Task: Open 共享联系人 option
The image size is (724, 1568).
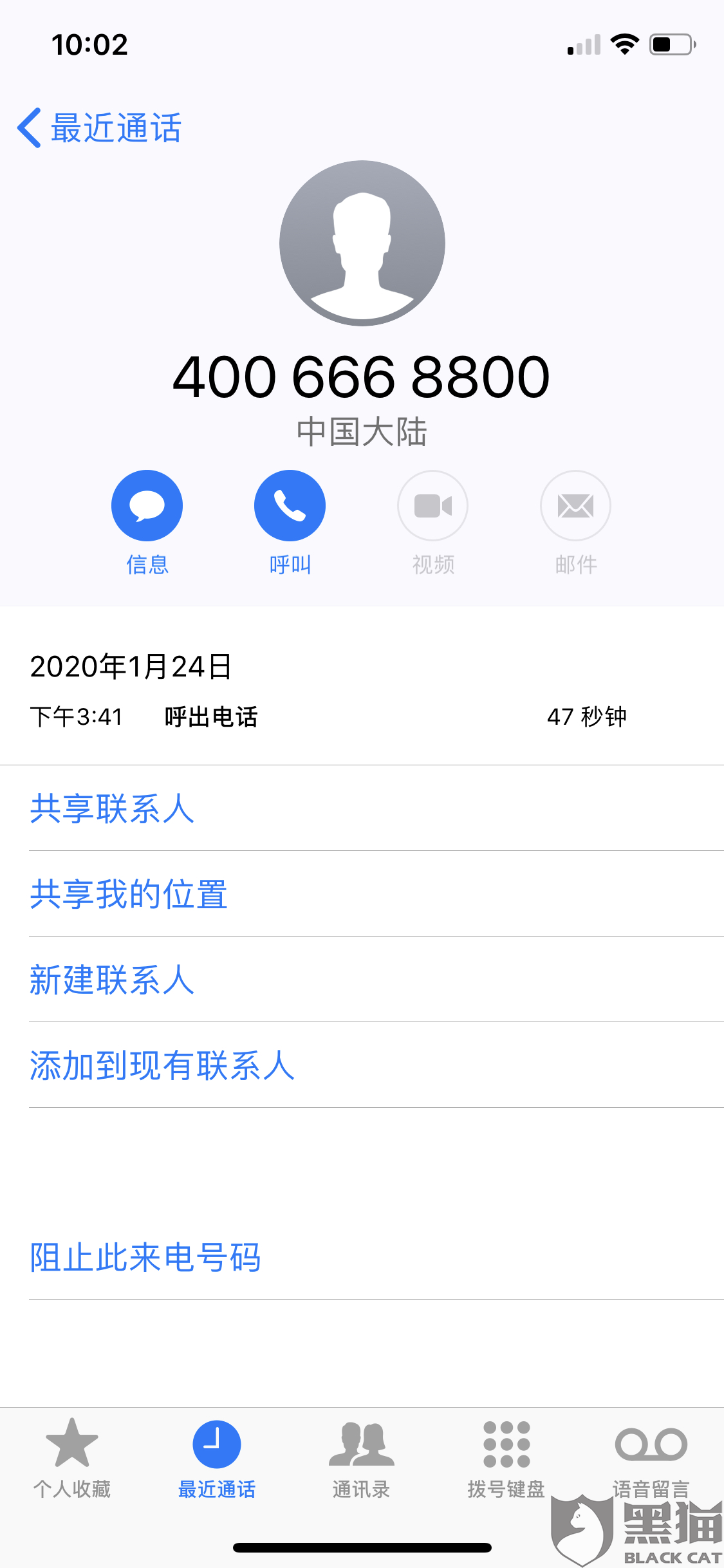Action: pyautogui.click(x=112, y=808)
